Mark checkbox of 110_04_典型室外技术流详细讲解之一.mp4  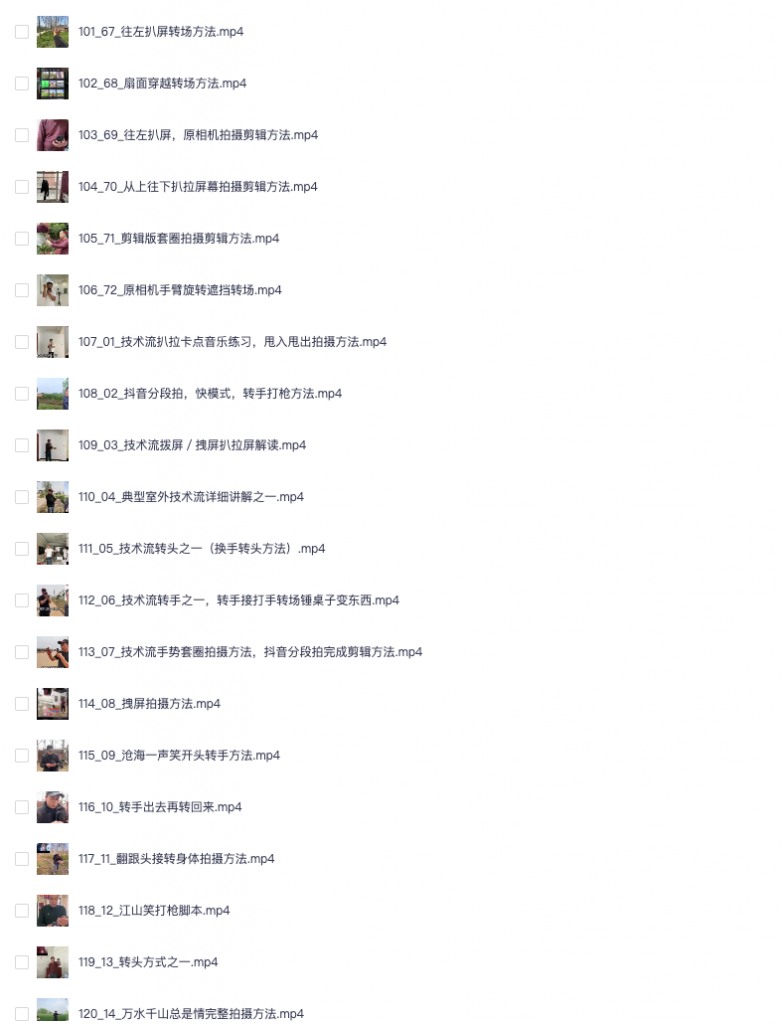pos(22,497)
